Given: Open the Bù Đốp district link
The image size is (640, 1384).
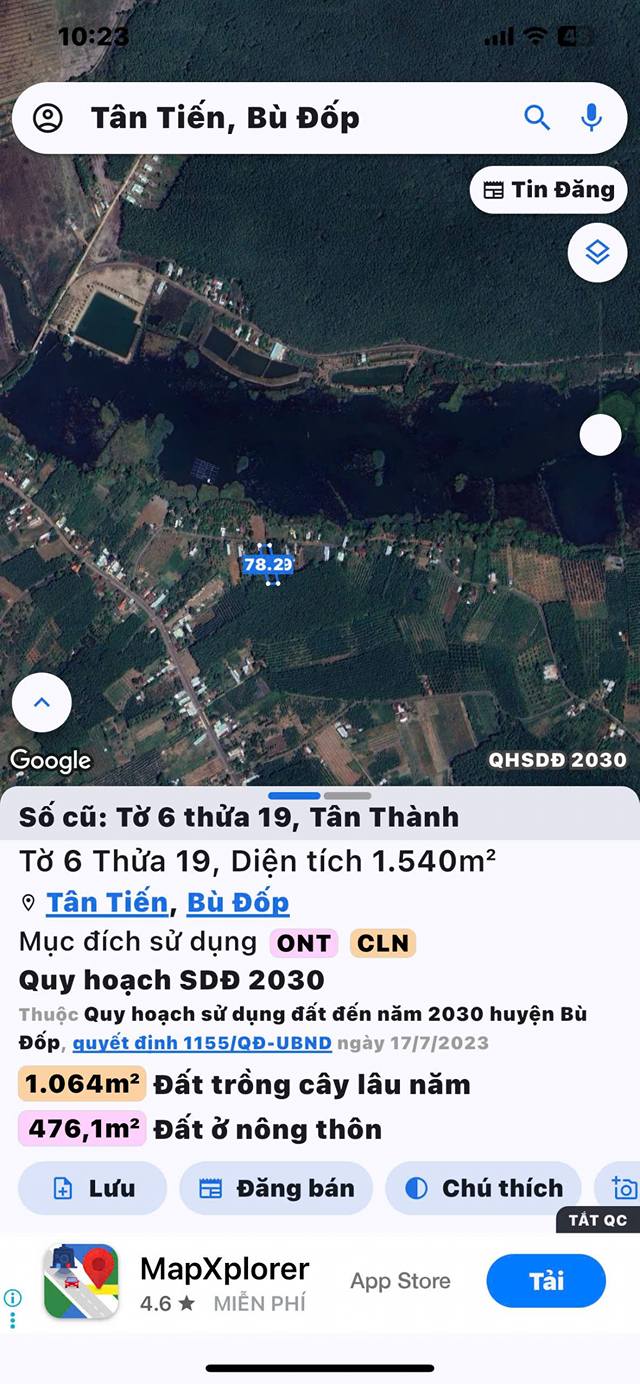Looking at the screenshot, I should pos(238,903).
